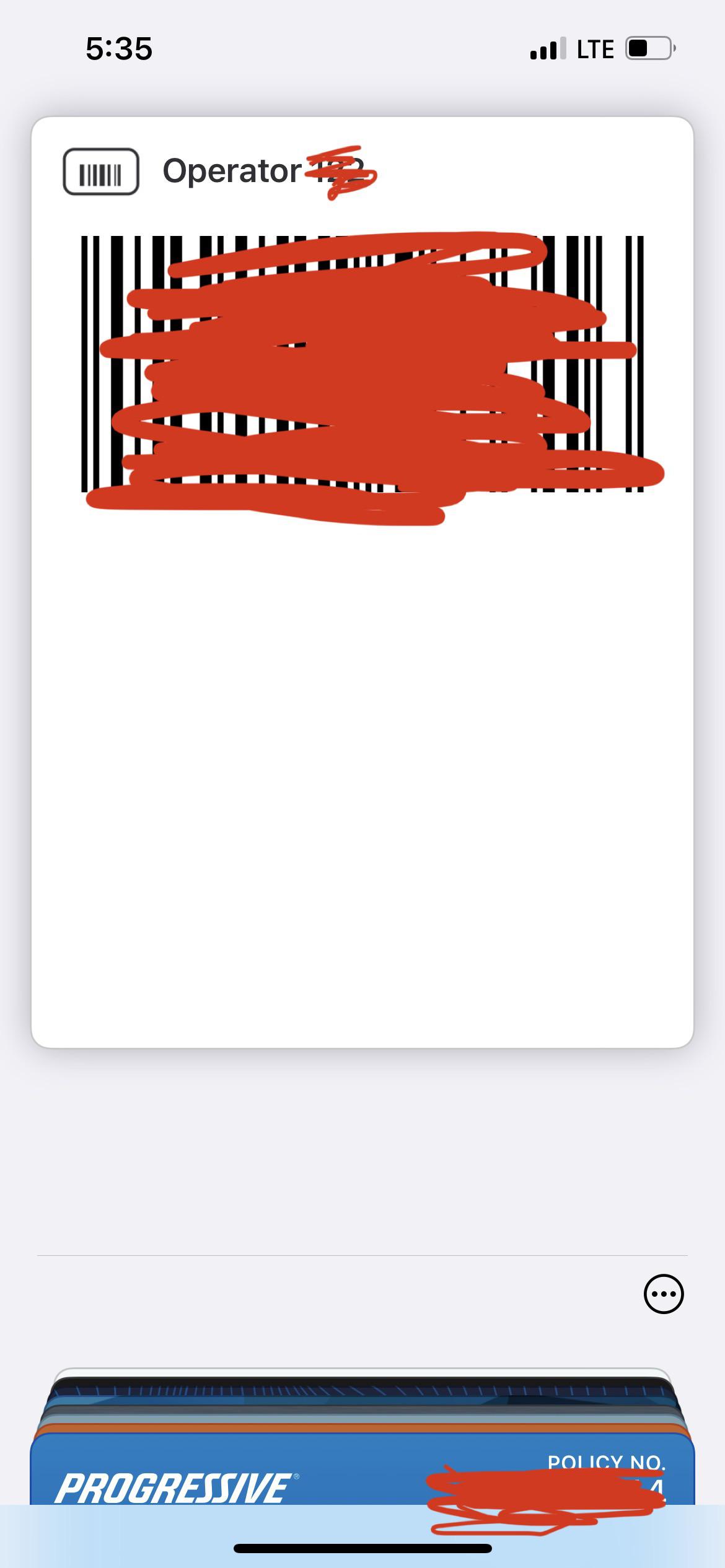Tap the POLICY NO. label on Progressive card
725x1568 pixels.
tap(607, 1460)
